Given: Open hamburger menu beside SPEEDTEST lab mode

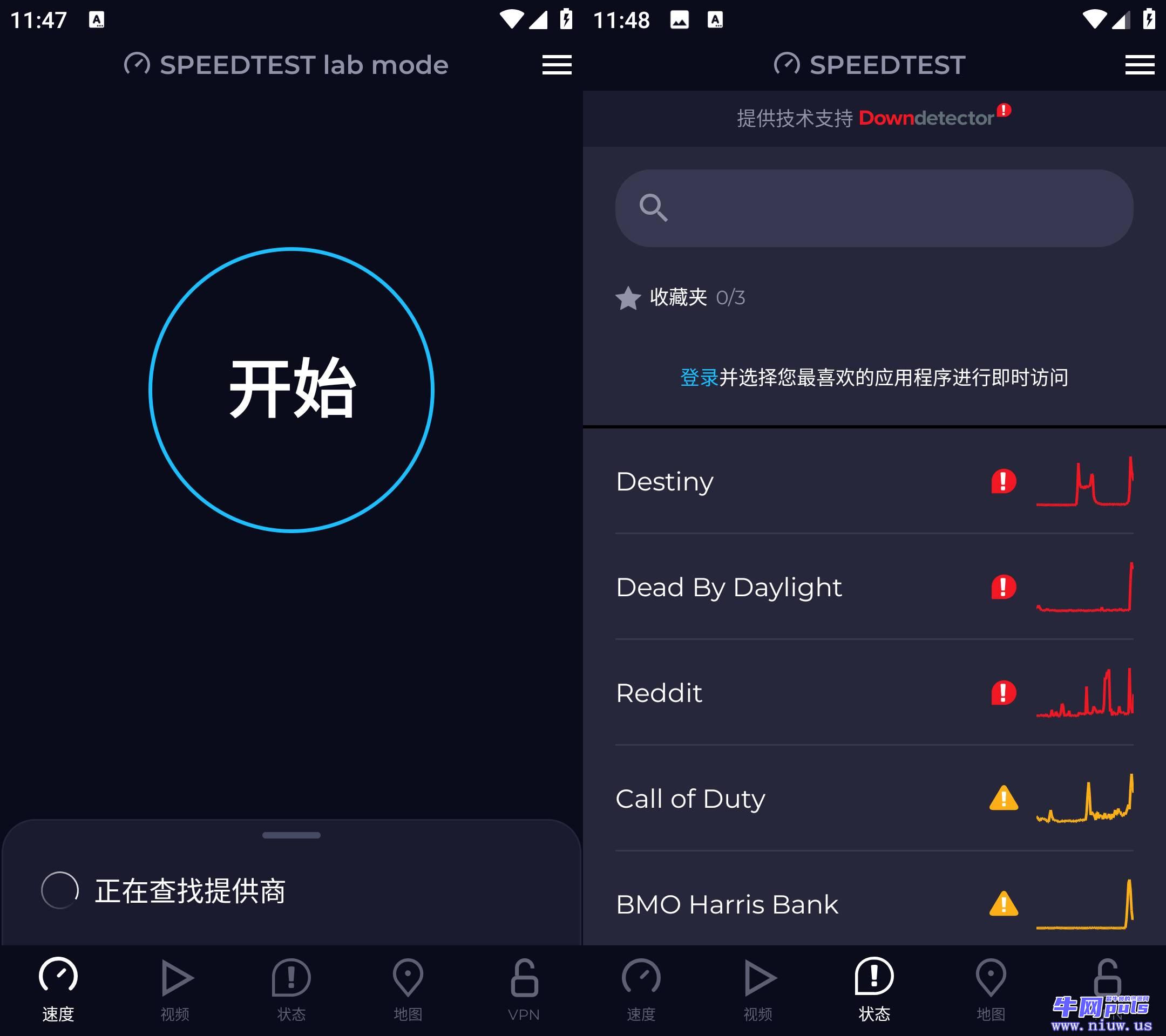Looking at the screenshot, I should pyautogui.click(x=557, y=65).
